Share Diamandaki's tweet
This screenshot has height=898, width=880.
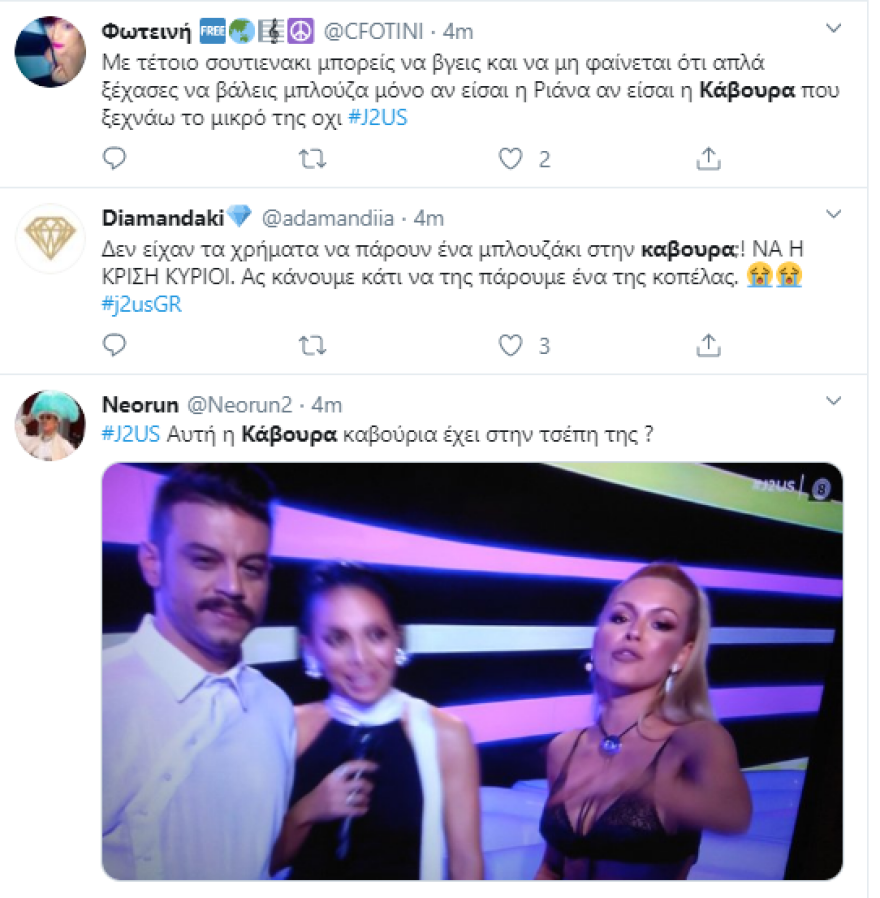click(710, 343)
